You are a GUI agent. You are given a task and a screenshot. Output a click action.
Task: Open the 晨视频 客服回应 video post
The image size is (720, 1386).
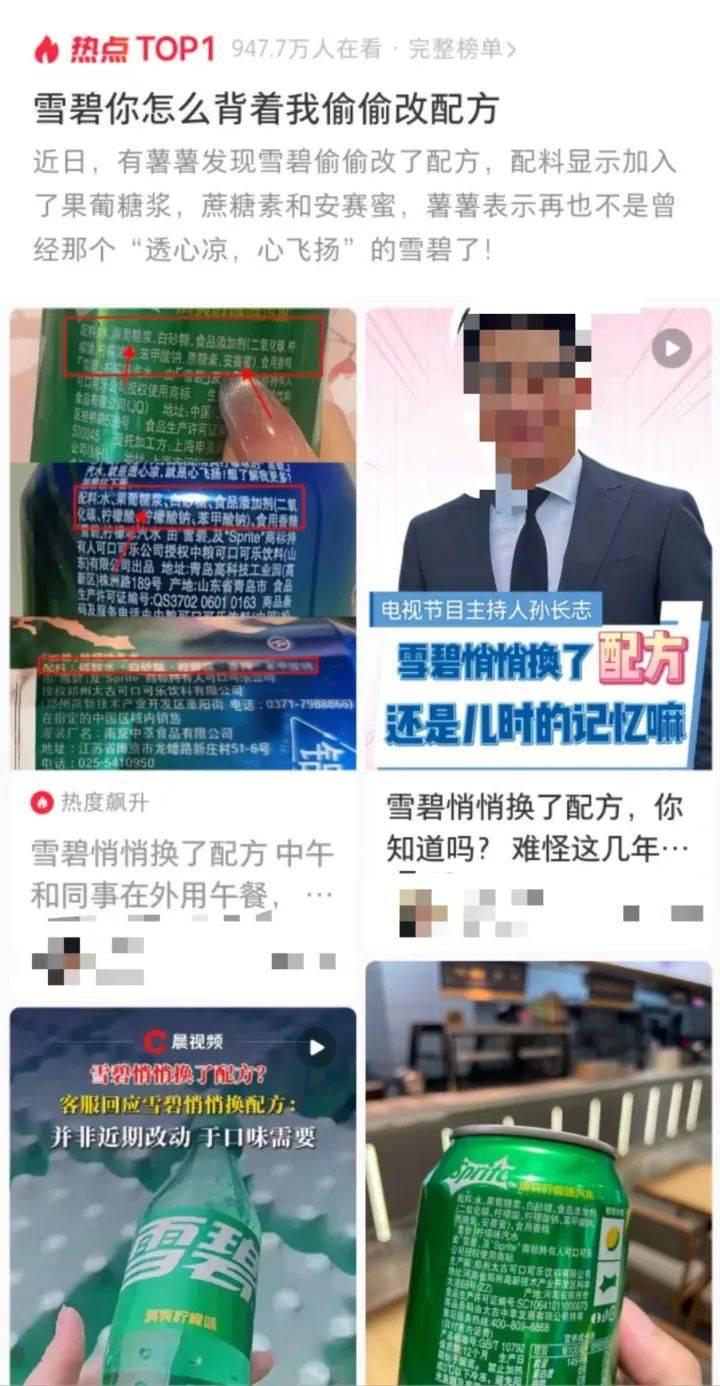click(183, 1195)
